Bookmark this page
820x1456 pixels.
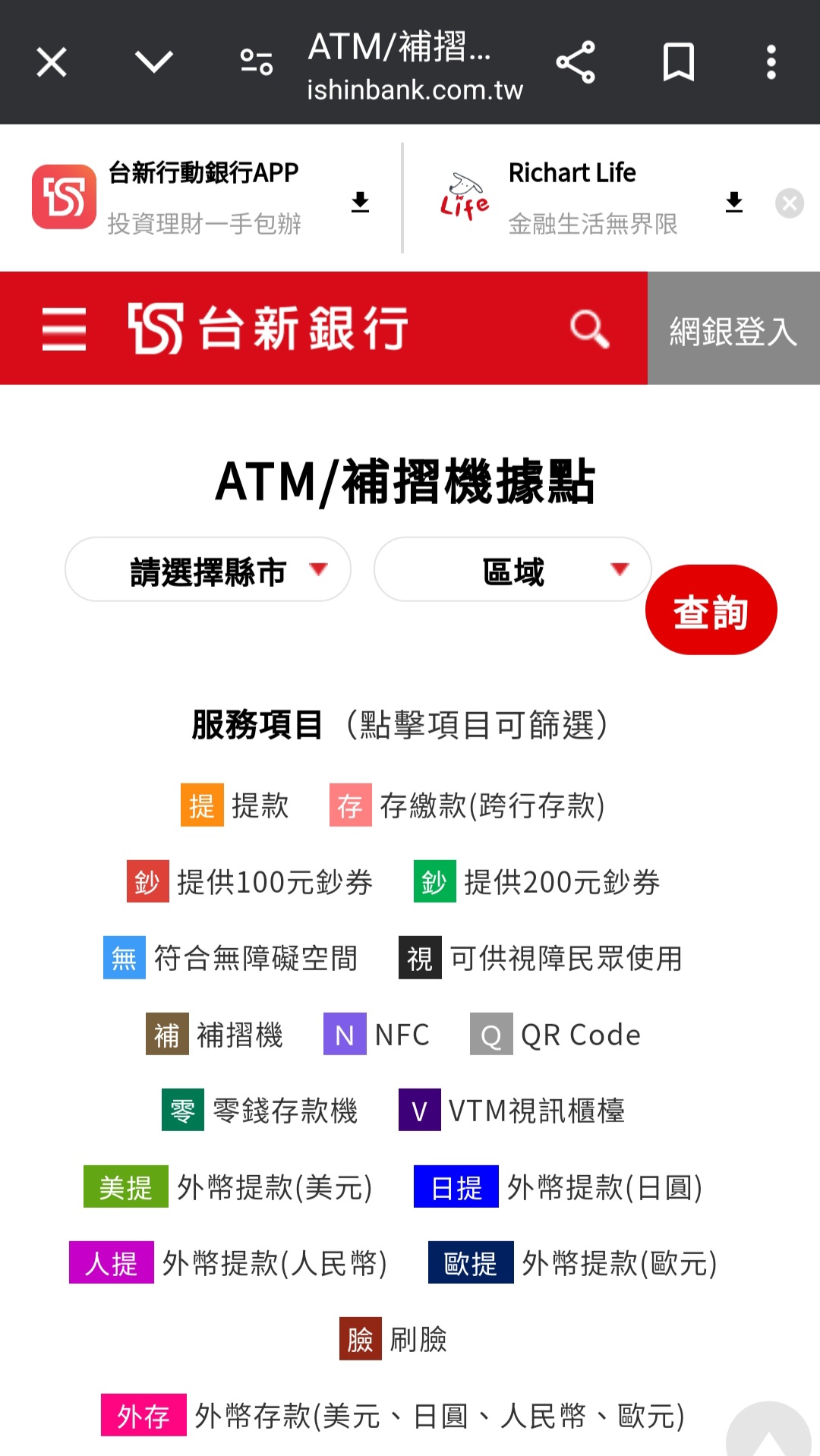coord(678,62)
